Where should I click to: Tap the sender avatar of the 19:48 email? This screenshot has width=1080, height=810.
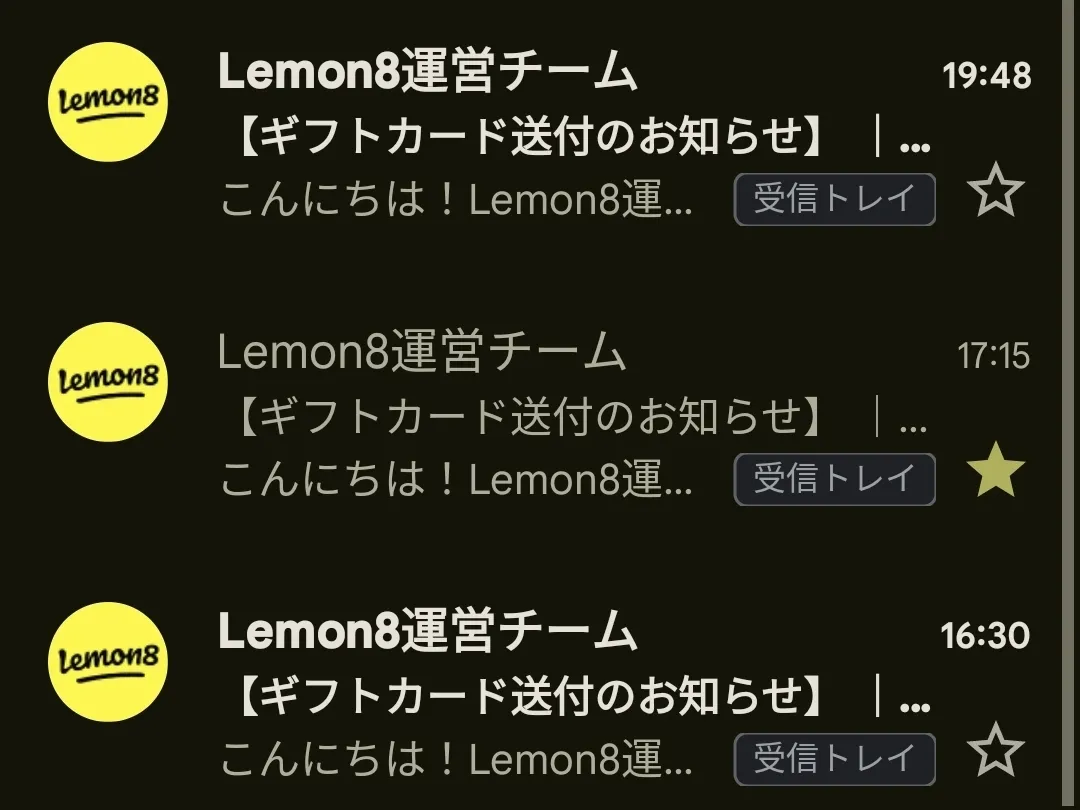click(x=108, y=102)
